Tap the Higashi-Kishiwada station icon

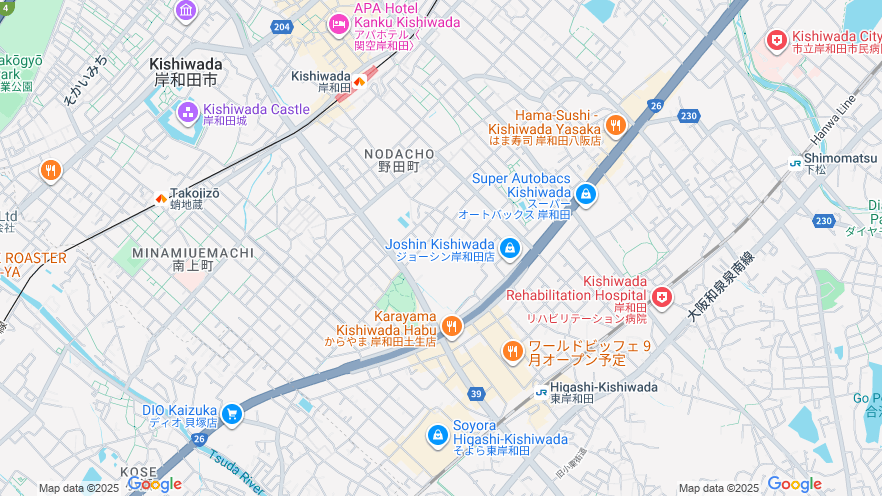coord(541,391)
